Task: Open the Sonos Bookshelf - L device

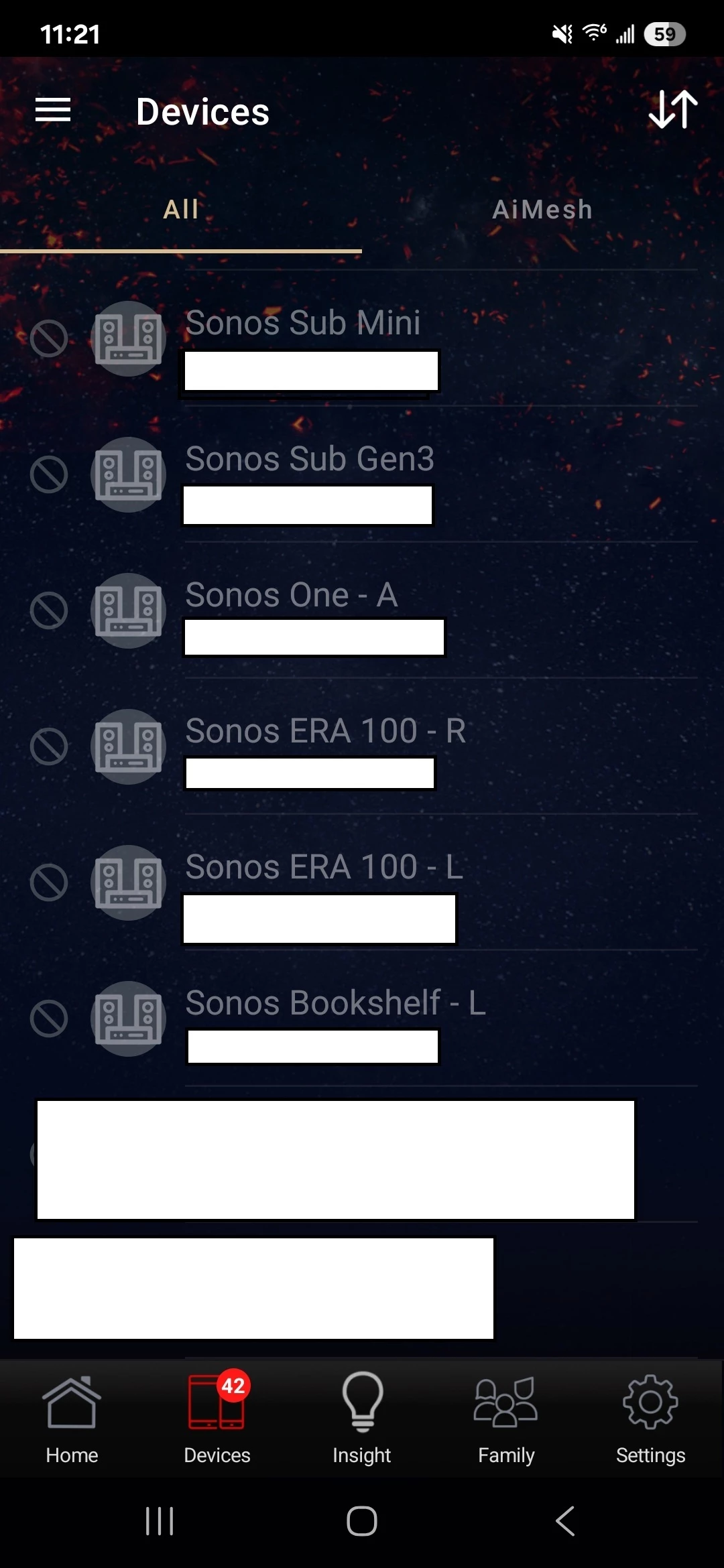Action: (x=362, y=1019)
